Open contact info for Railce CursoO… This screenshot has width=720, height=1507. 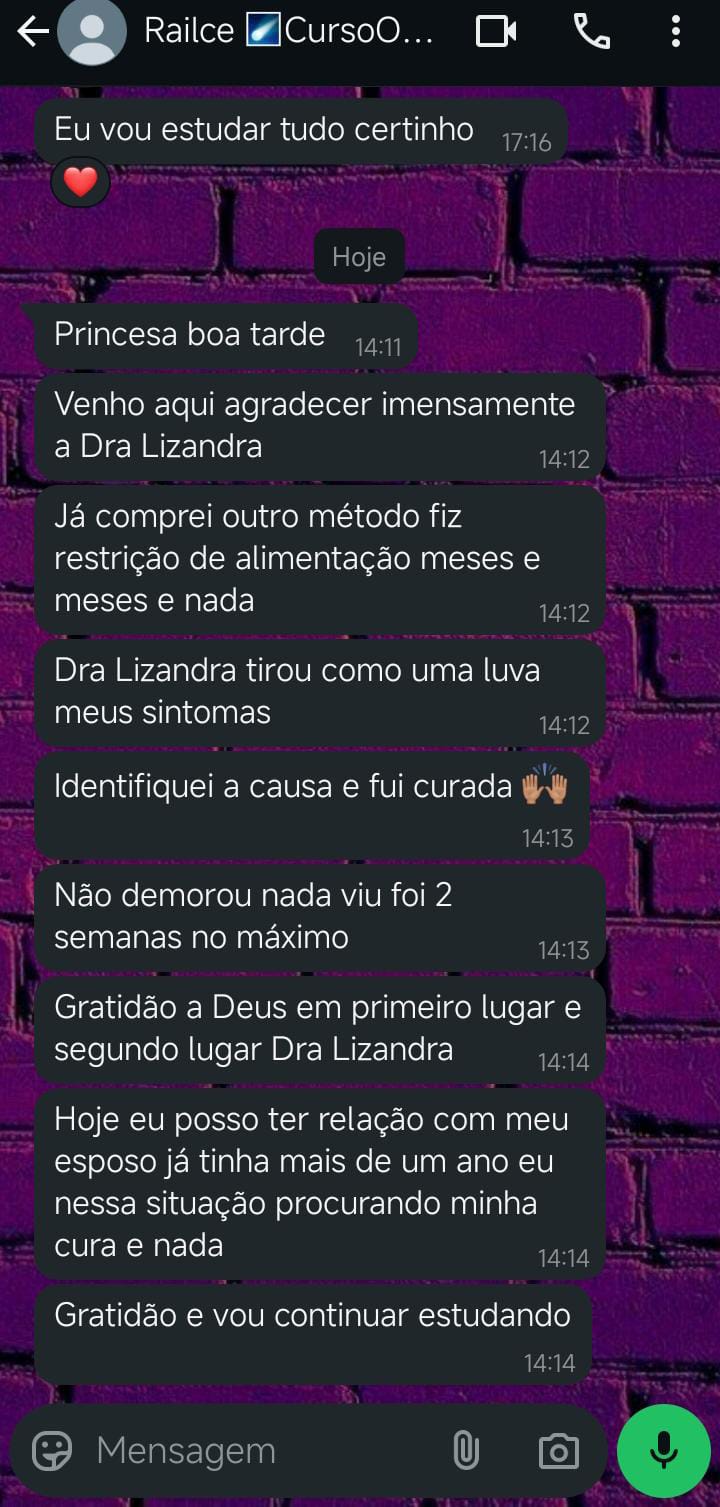(x=289, y=32)
